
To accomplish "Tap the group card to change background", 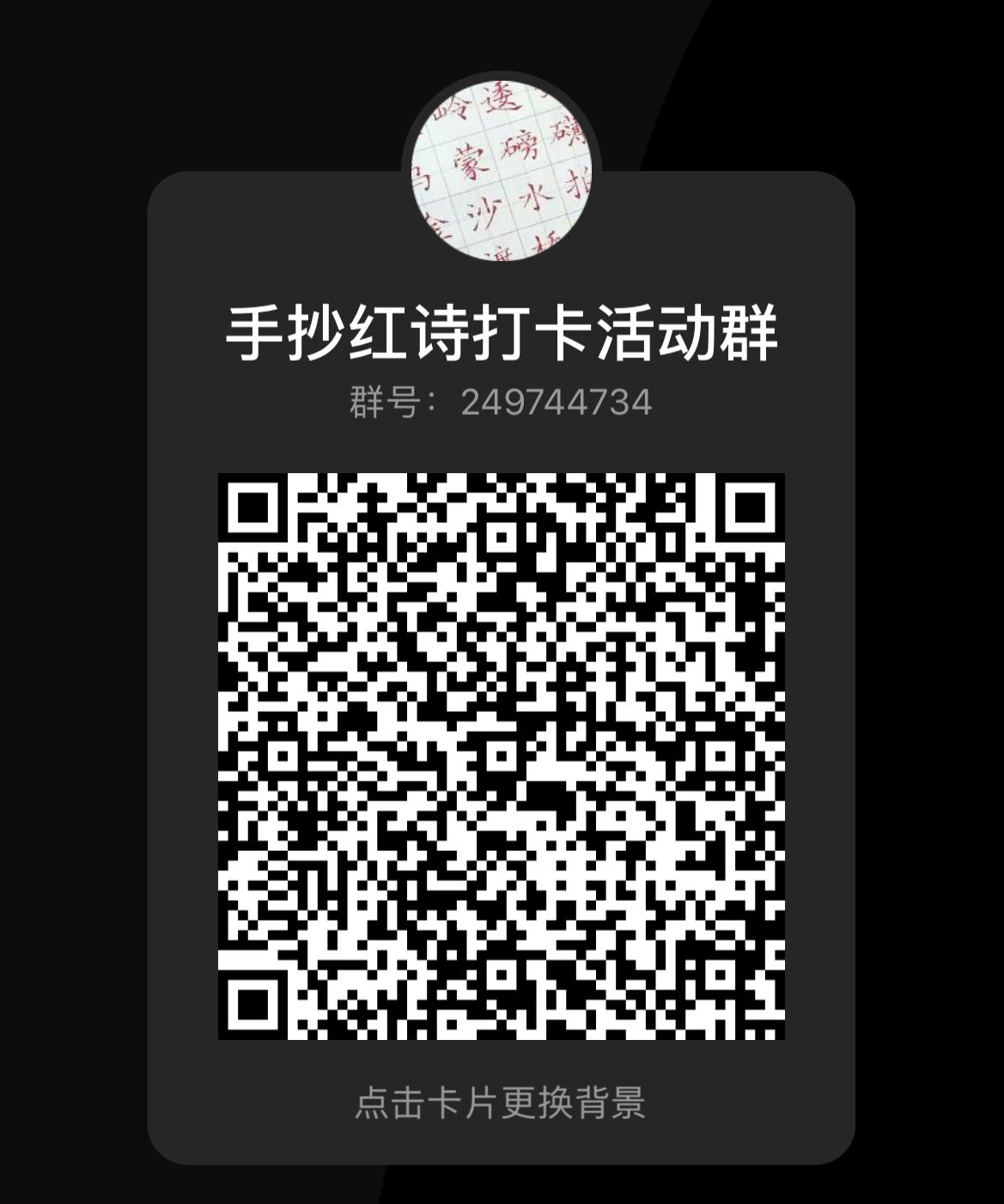I will pos(501,1103).
